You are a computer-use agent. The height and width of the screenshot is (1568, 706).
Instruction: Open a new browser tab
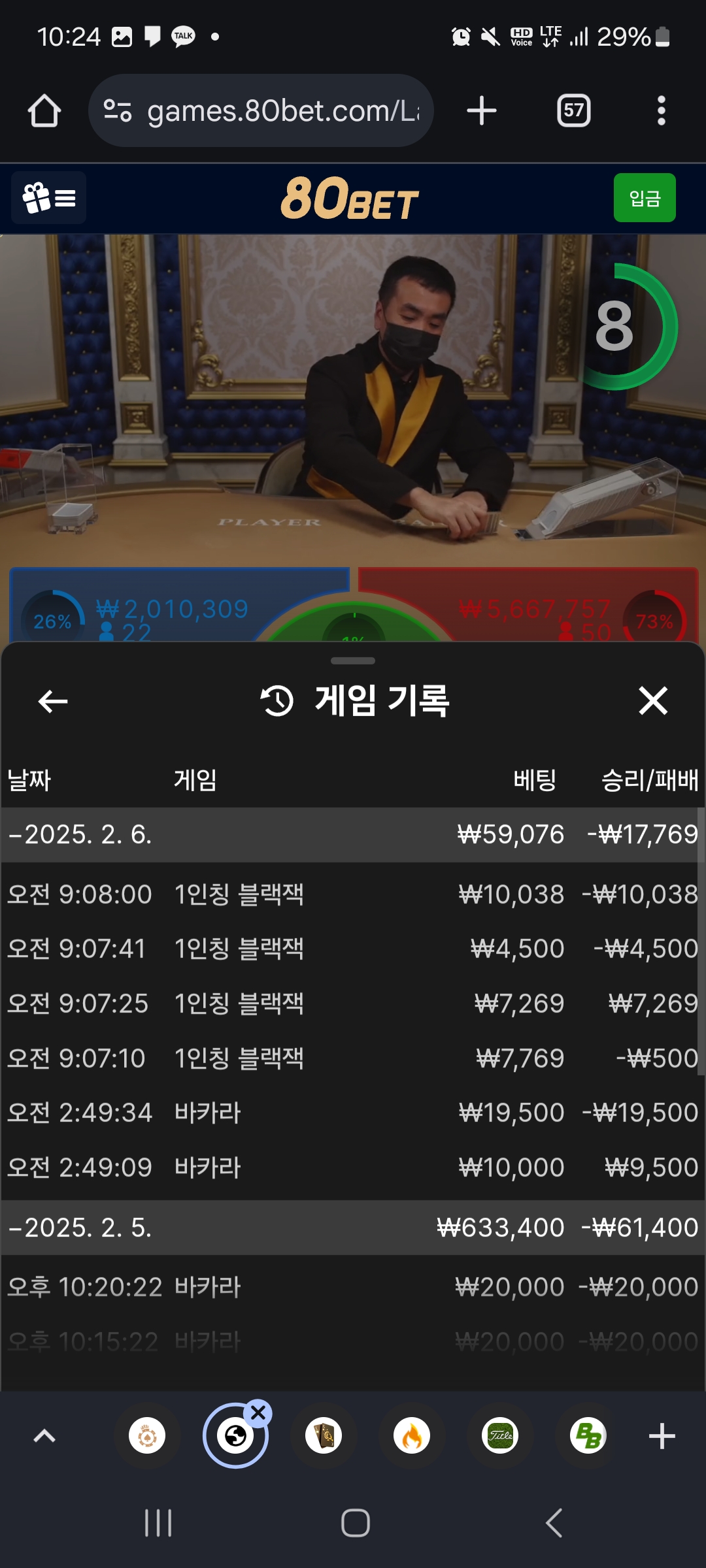point(482,110)
